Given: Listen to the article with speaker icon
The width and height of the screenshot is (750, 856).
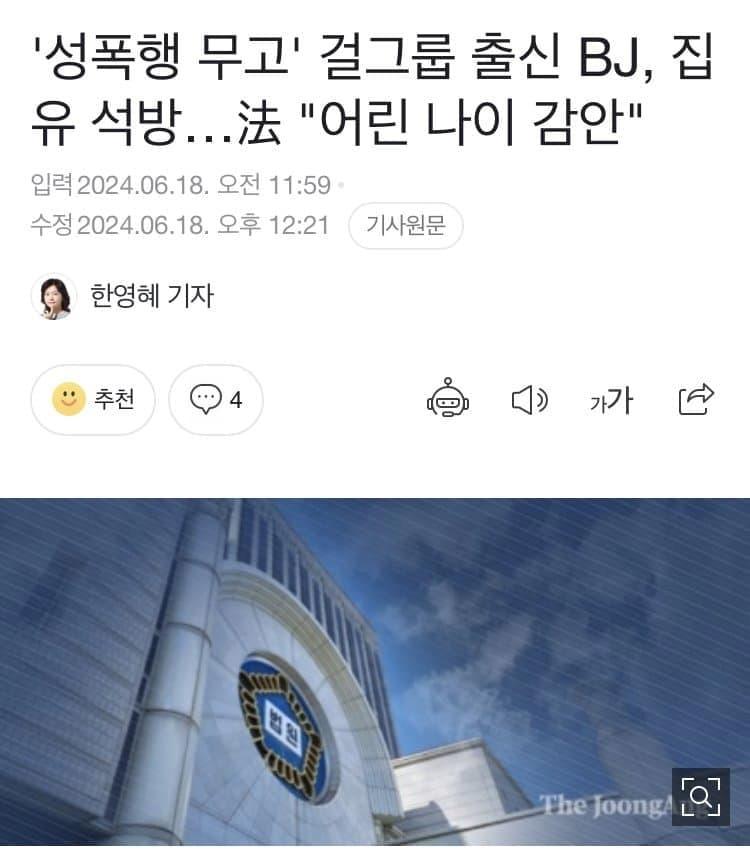Looking at the screenshot, I should click(x=529, y=400).
